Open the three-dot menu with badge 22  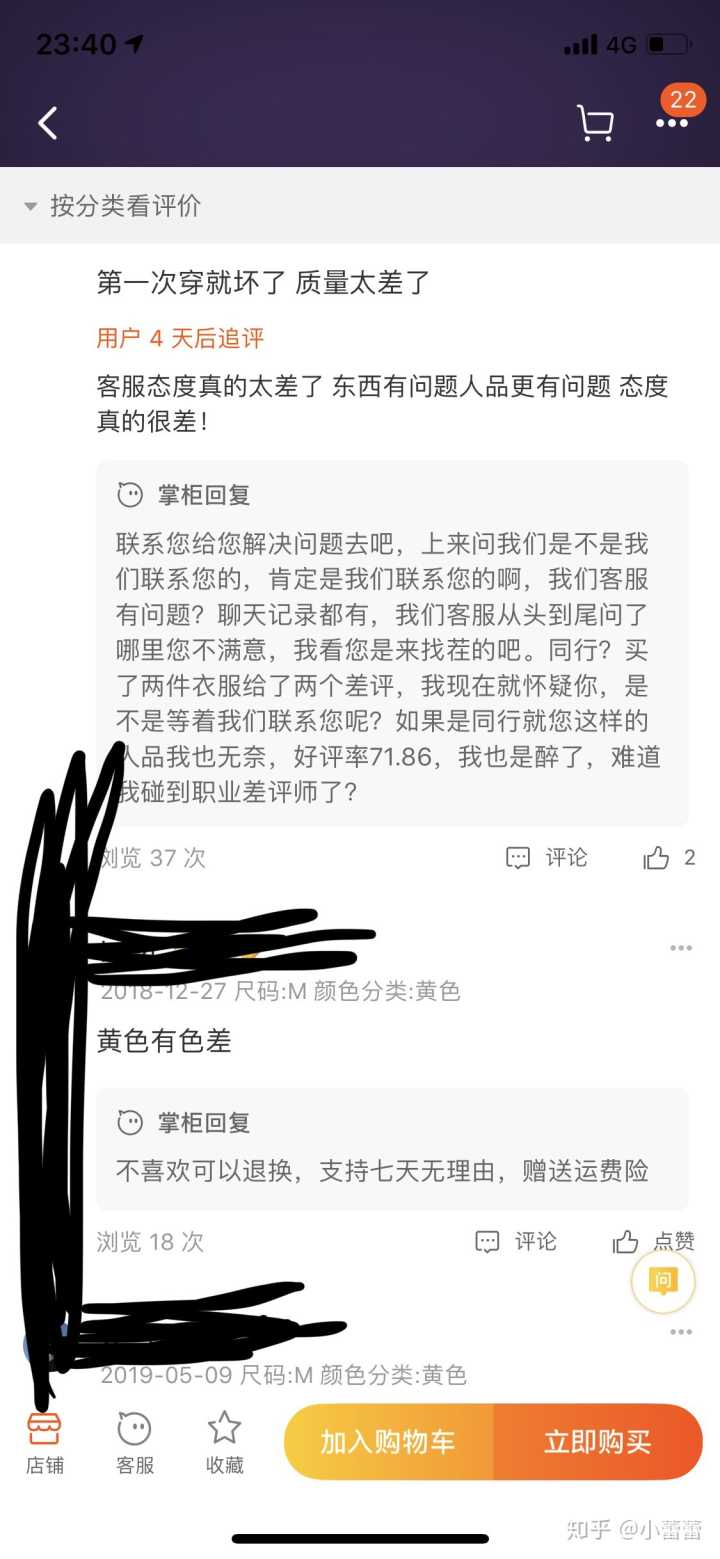pos(672,123)
